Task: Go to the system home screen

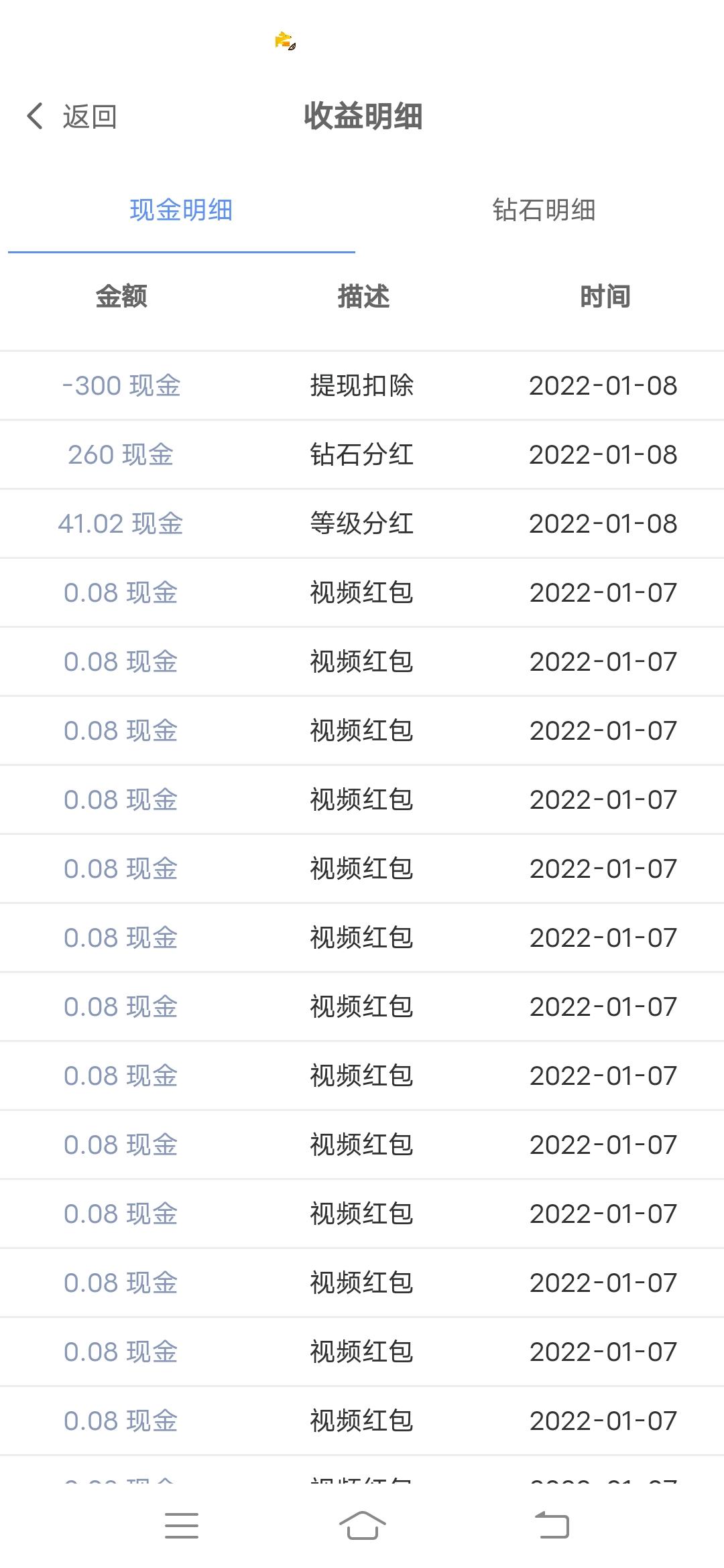Action: pyautogui.click(x=362, y=1526)
